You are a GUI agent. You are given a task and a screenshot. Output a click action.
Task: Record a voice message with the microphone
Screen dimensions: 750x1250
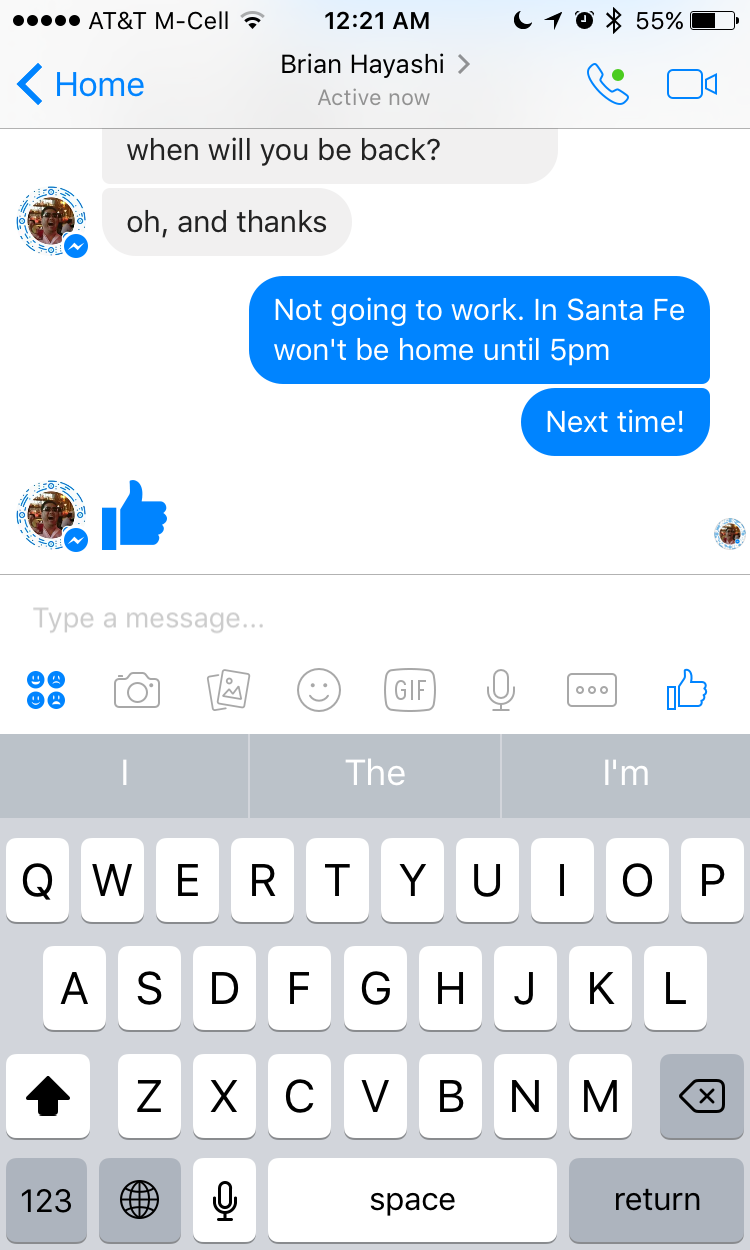499,689
